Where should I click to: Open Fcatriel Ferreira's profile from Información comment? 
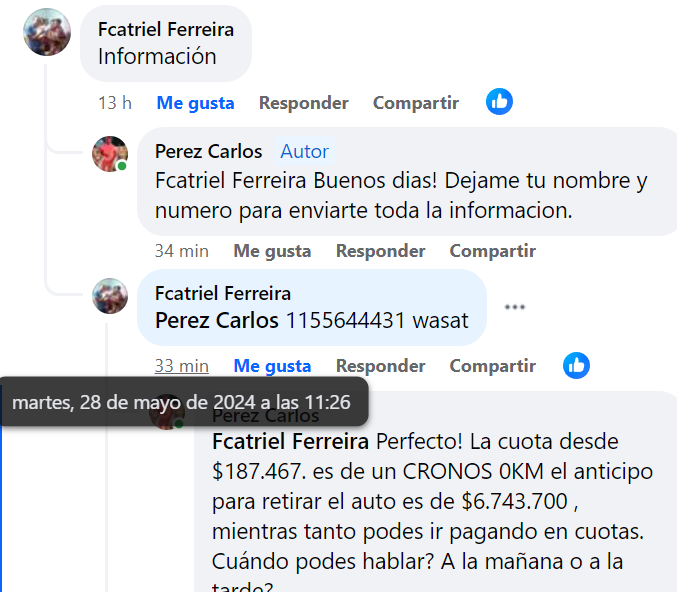(165, 29)
